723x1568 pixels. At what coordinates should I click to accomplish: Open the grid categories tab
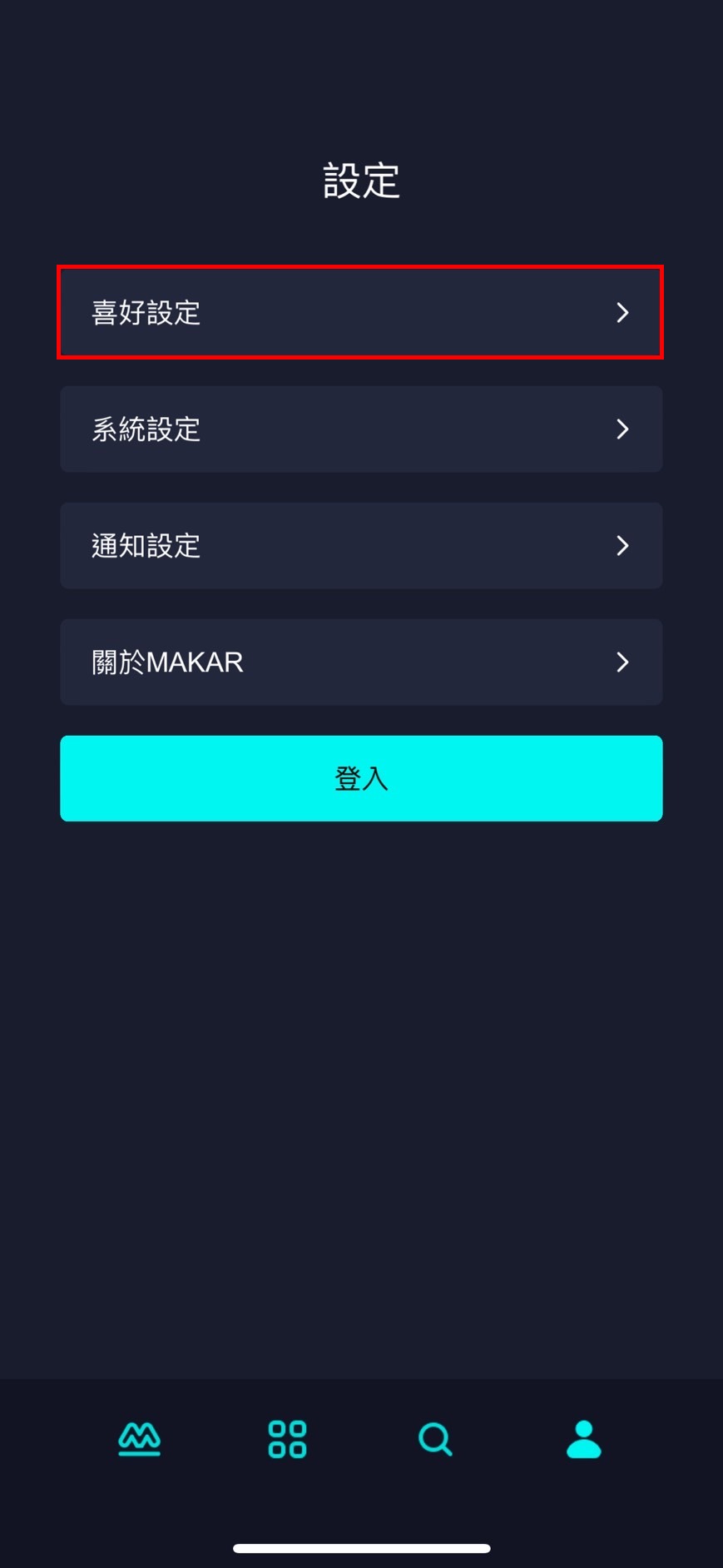287,1438
